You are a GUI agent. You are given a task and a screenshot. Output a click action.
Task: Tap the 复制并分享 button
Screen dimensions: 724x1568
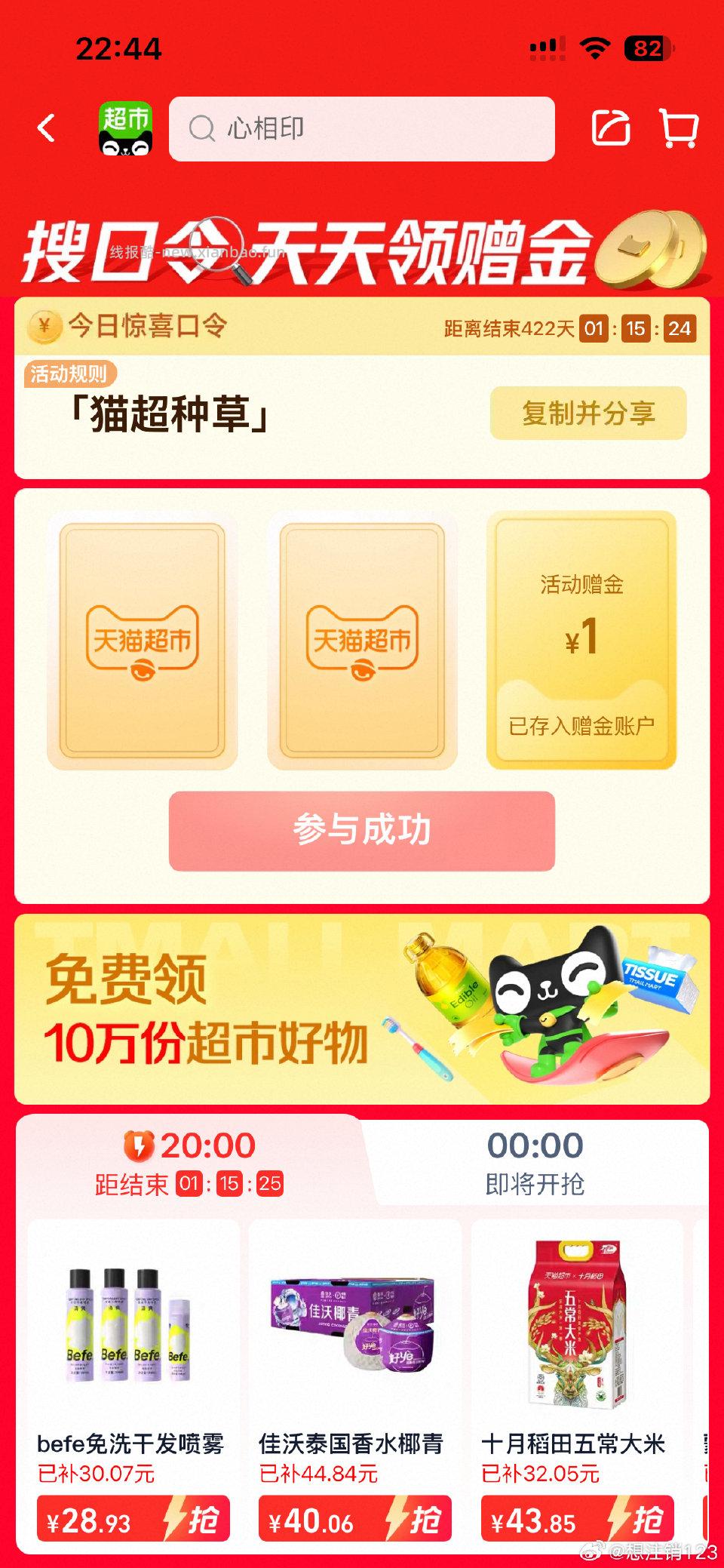588,412
